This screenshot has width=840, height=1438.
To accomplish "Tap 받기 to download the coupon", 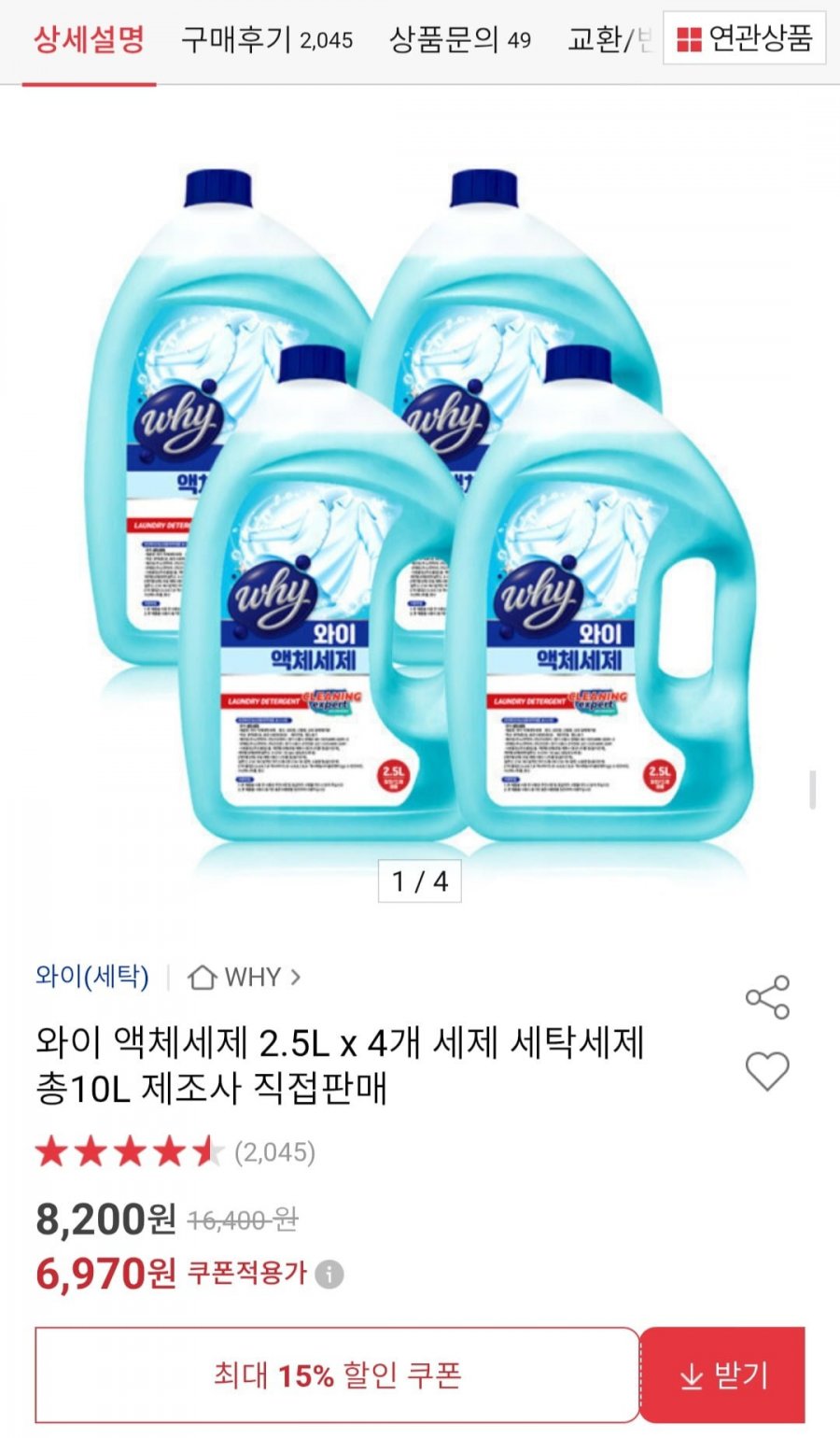I will pyautogui.click(x=722, y=1375).
